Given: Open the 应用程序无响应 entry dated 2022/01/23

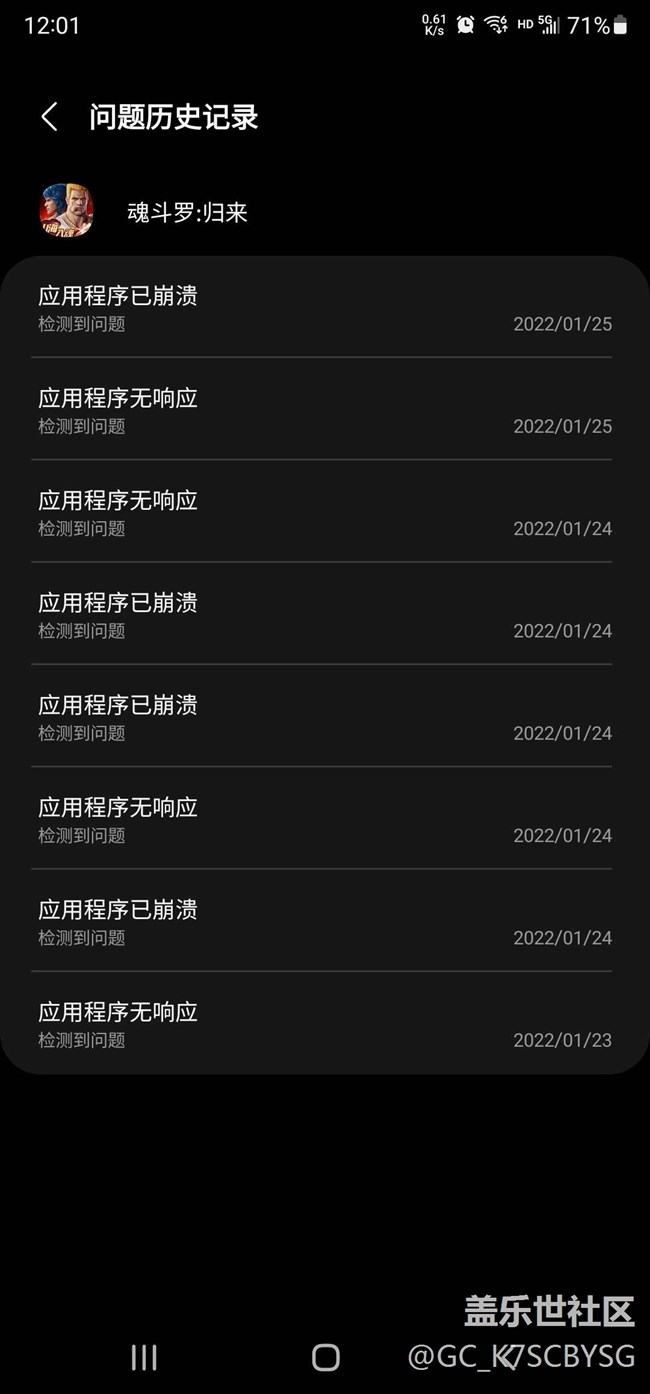Looking at the screenshot, I should 324,1024.
